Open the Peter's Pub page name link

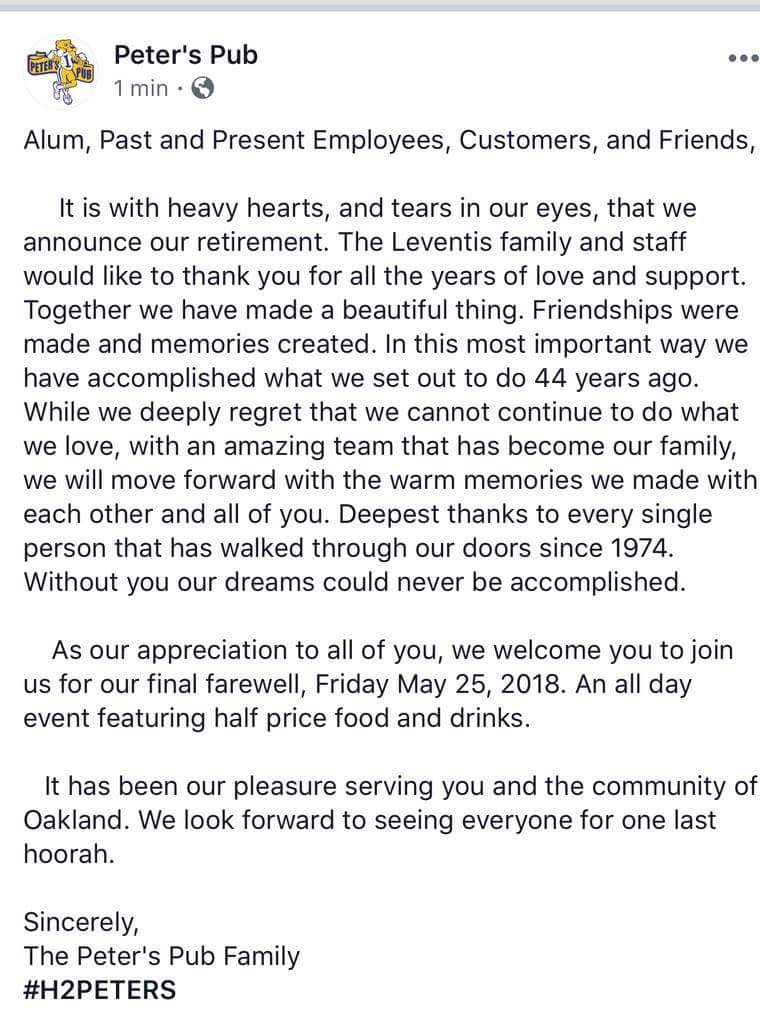pos(185,54)
